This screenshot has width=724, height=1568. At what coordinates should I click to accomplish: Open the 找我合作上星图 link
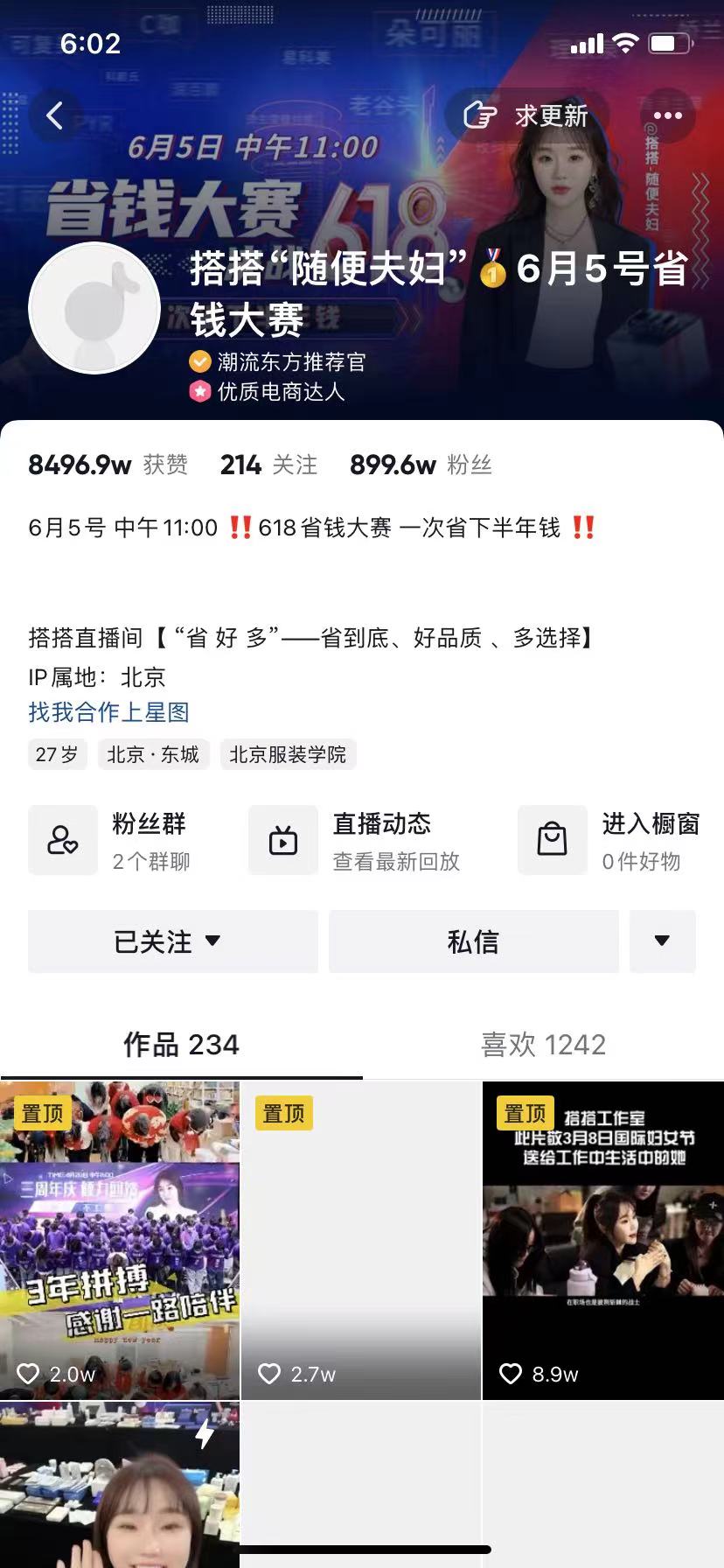pyautogui.click(x=108, y=712)
